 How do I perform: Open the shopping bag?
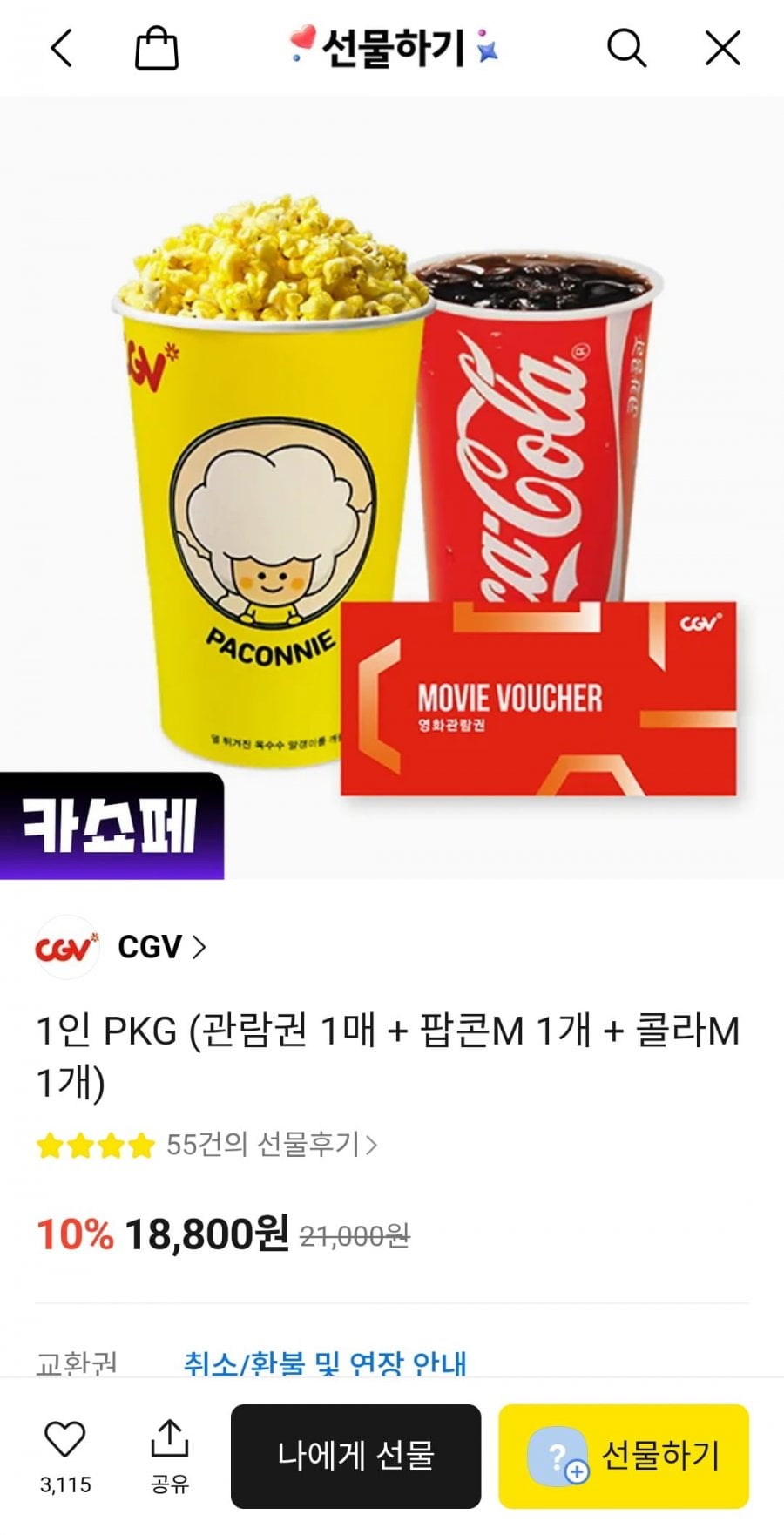coord(157,48)
